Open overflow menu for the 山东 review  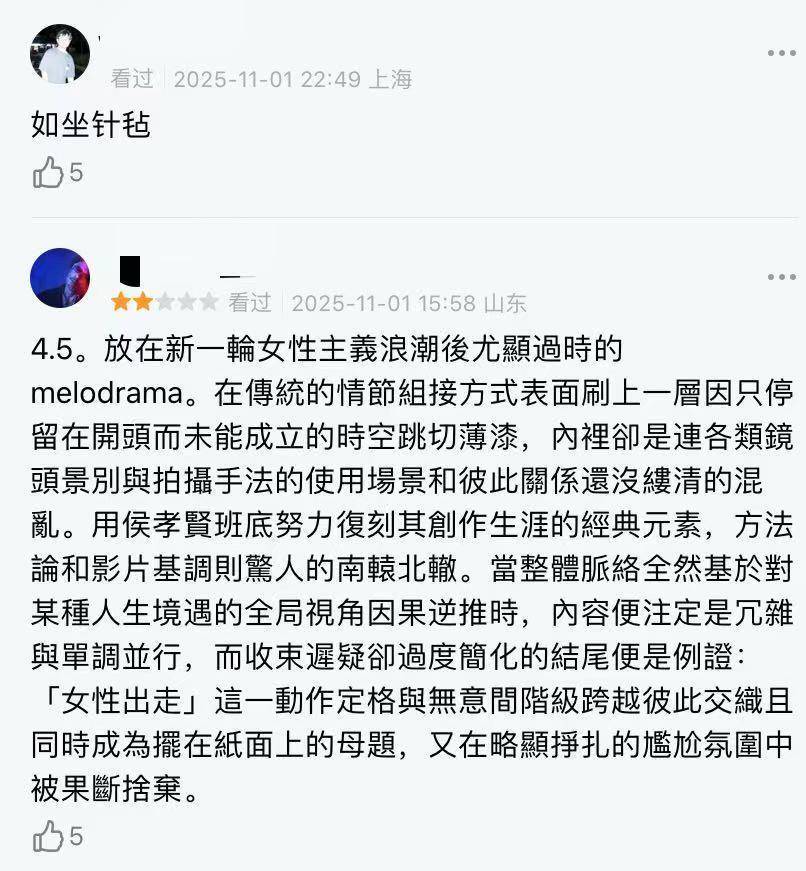(x=781, y=277)
